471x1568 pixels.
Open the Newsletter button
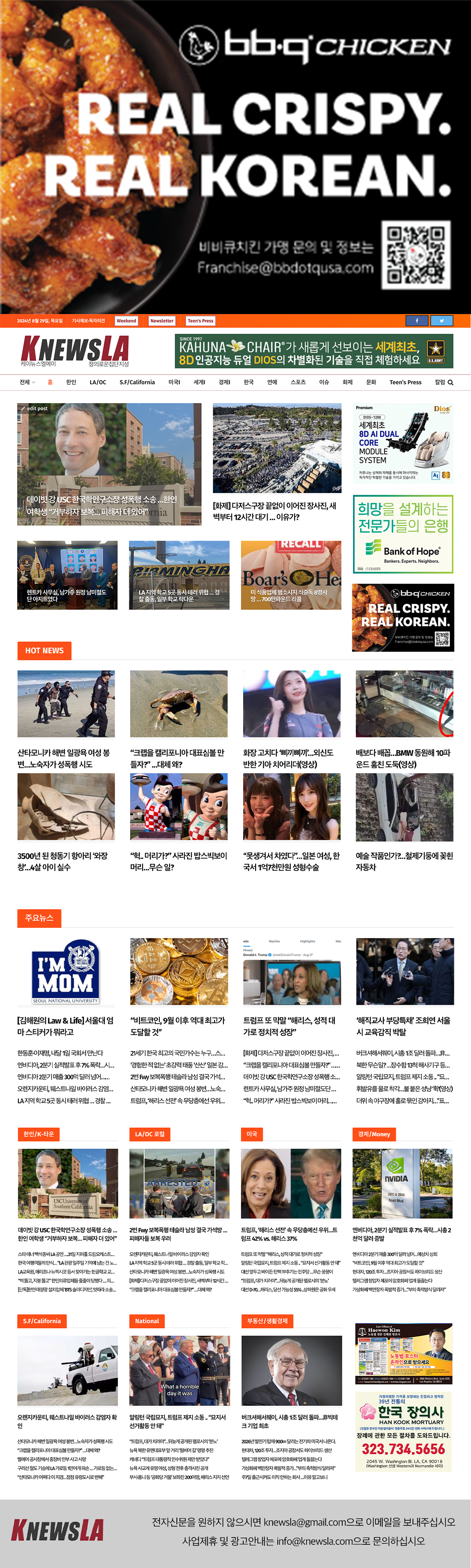tap(162, 321)
